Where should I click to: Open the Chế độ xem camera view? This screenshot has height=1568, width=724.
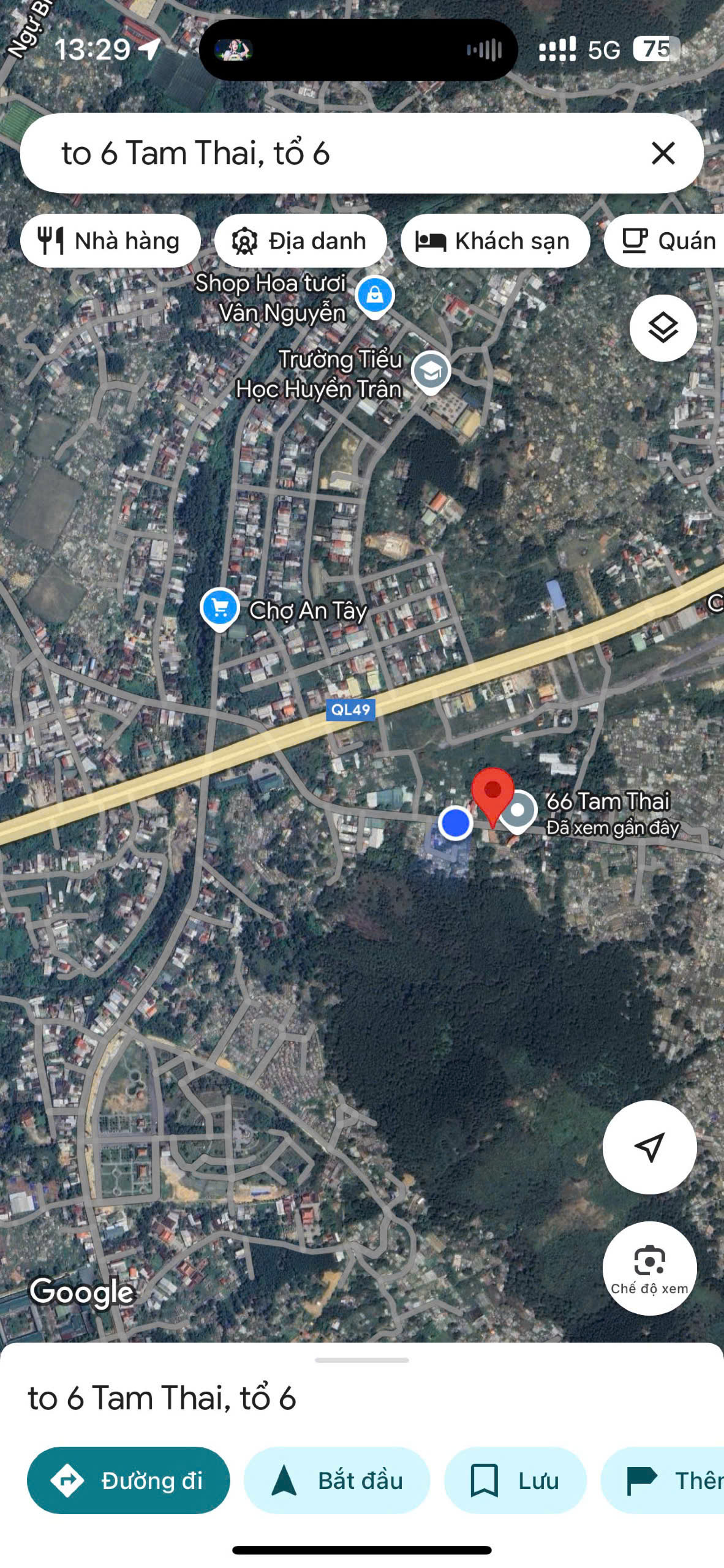pos(649,1268)
